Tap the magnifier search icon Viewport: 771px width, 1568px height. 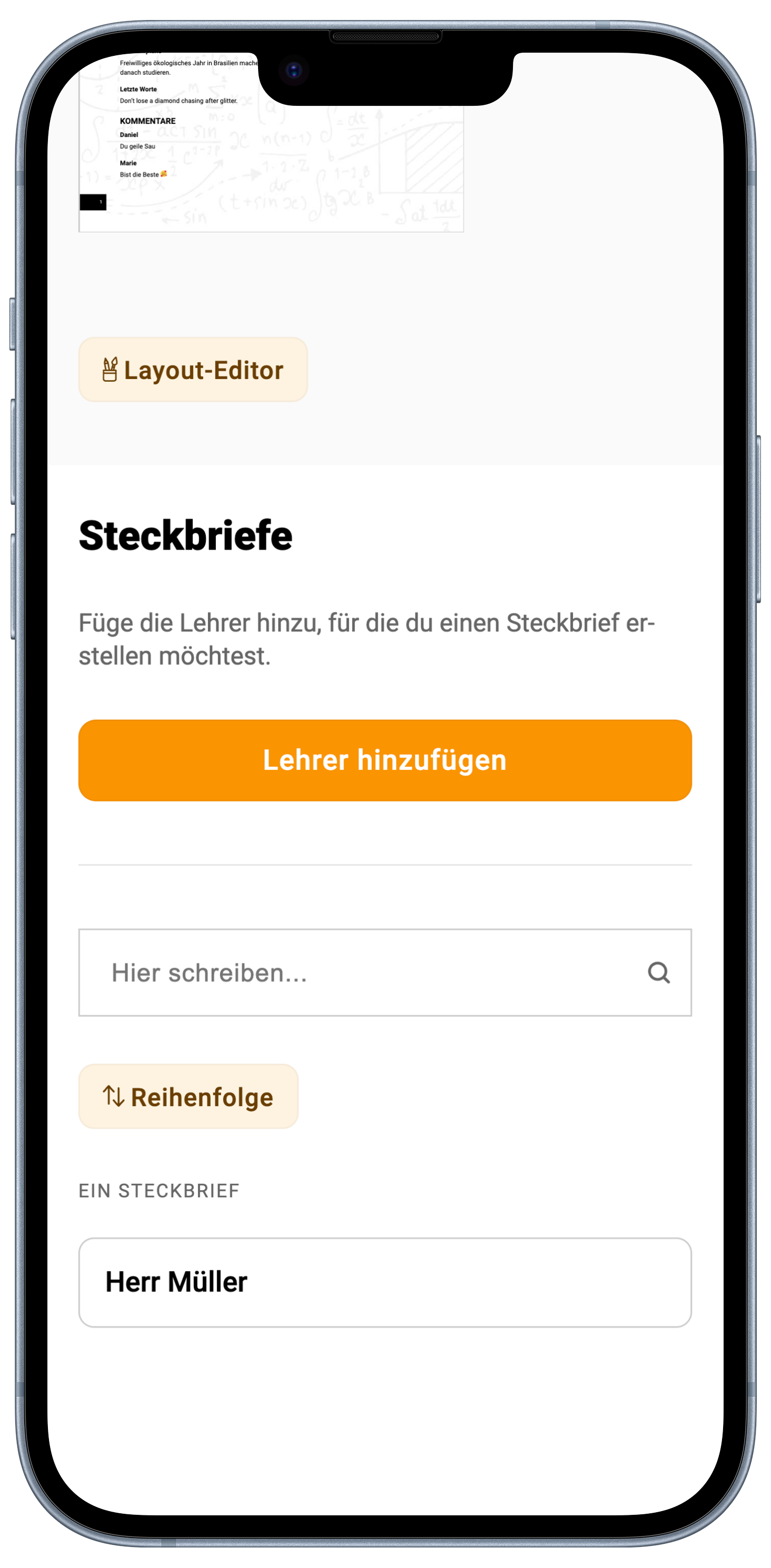(x=658, y=972)
